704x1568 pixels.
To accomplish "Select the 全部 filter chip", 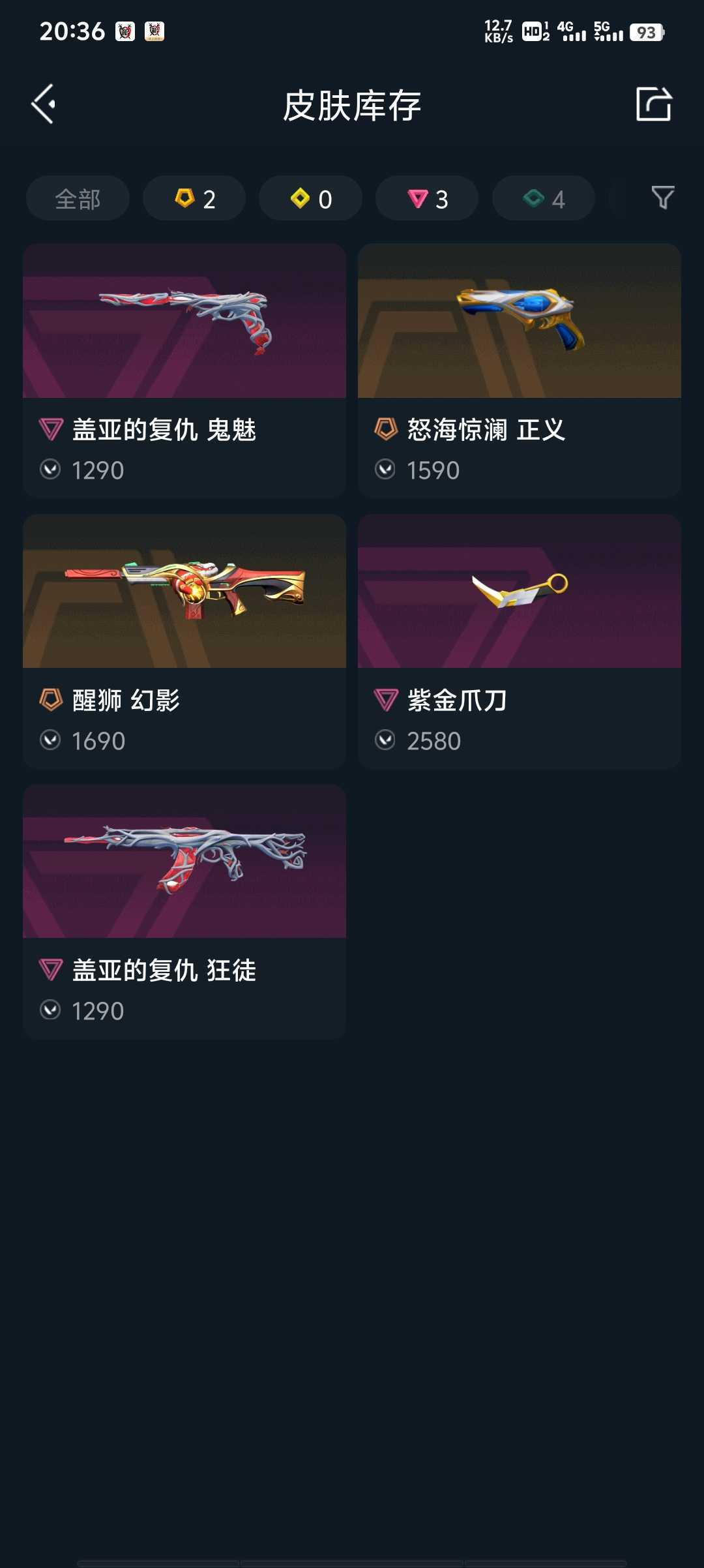I will [78, 198].
